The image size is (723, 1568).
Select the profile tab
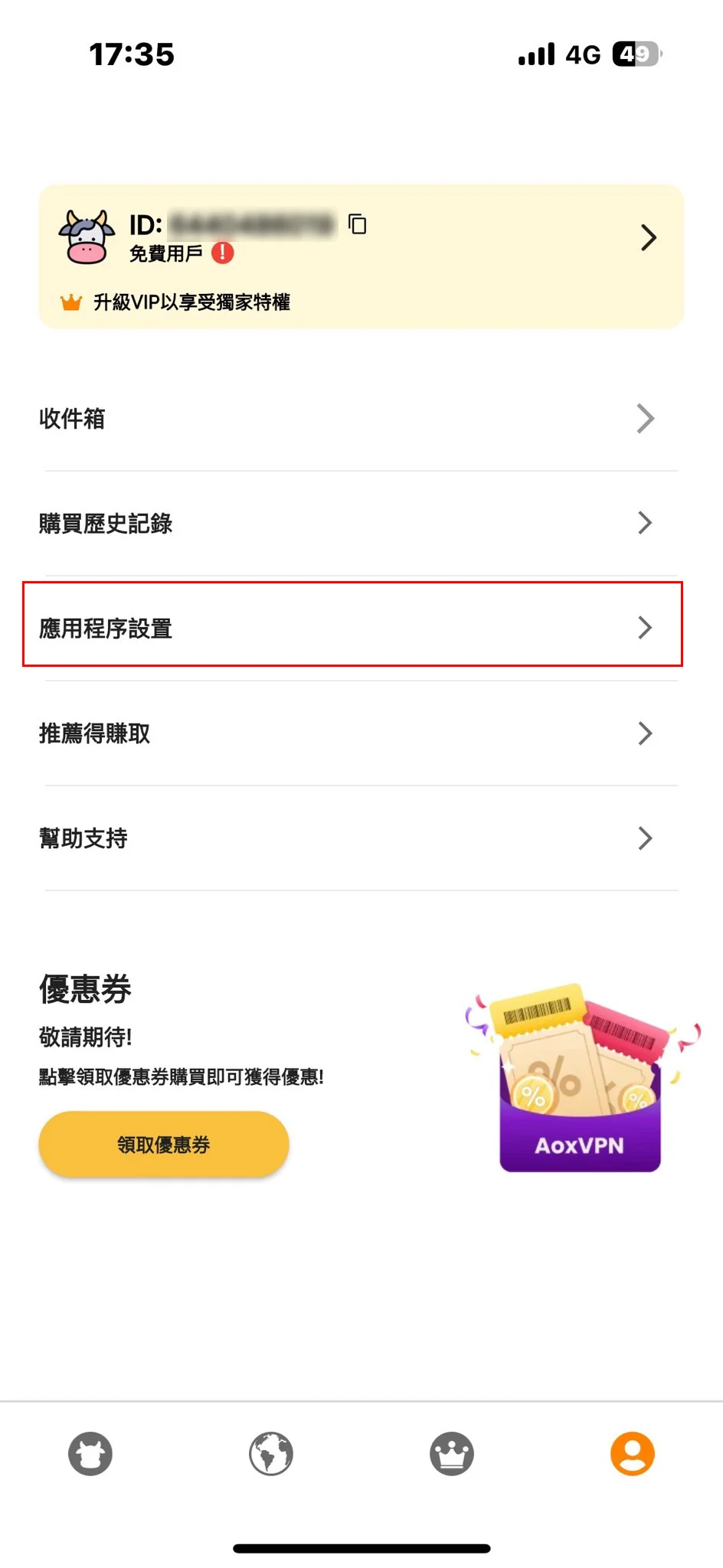tap(633, 1453)
